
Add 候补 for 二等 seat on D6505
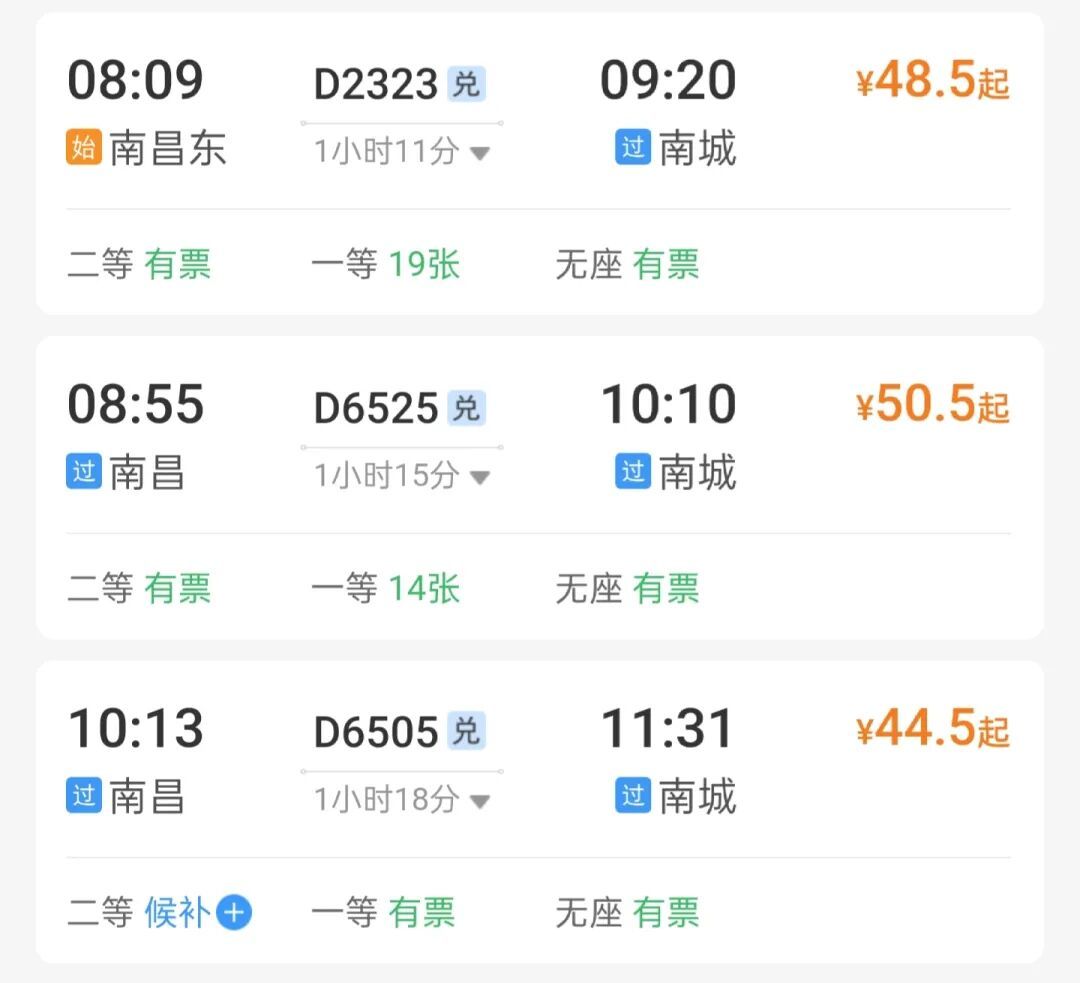(x=234, y=912)
